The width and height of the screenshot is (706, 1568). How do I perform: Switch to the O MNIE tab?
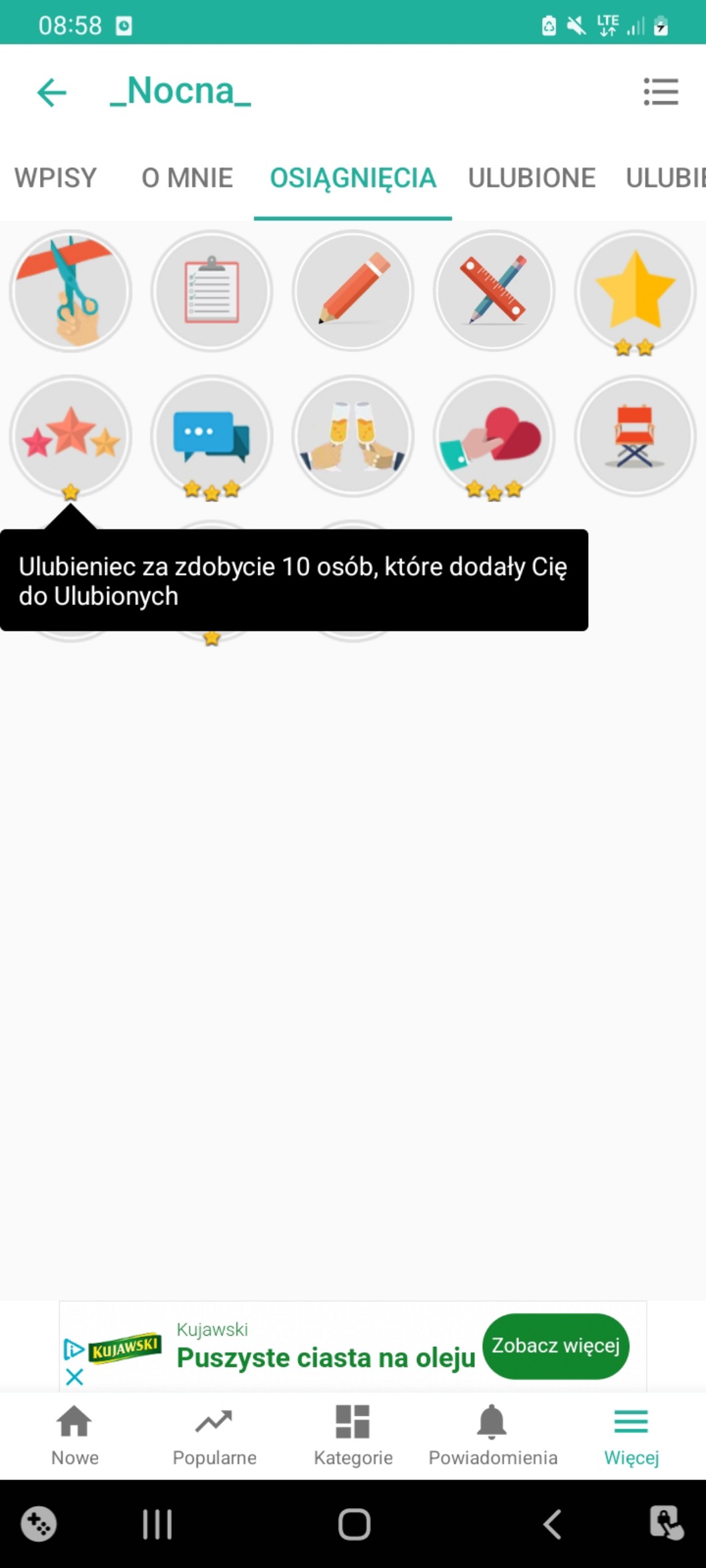(x=187, y=178)
